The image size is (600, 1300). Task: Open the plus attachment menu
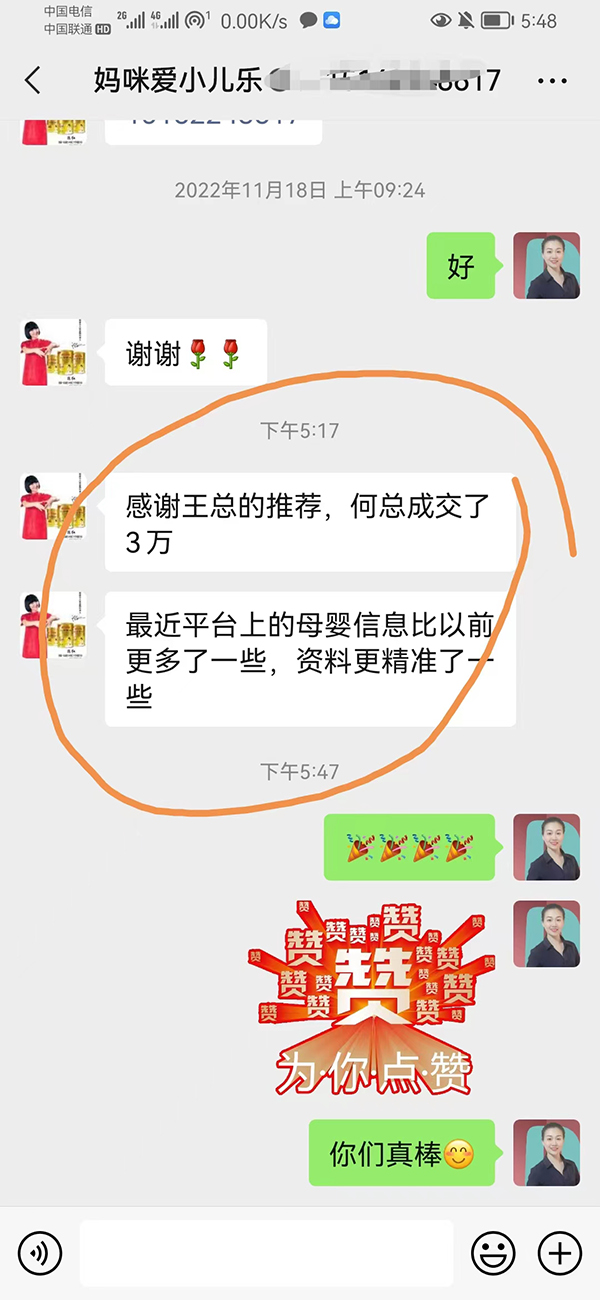(560, 1252)
